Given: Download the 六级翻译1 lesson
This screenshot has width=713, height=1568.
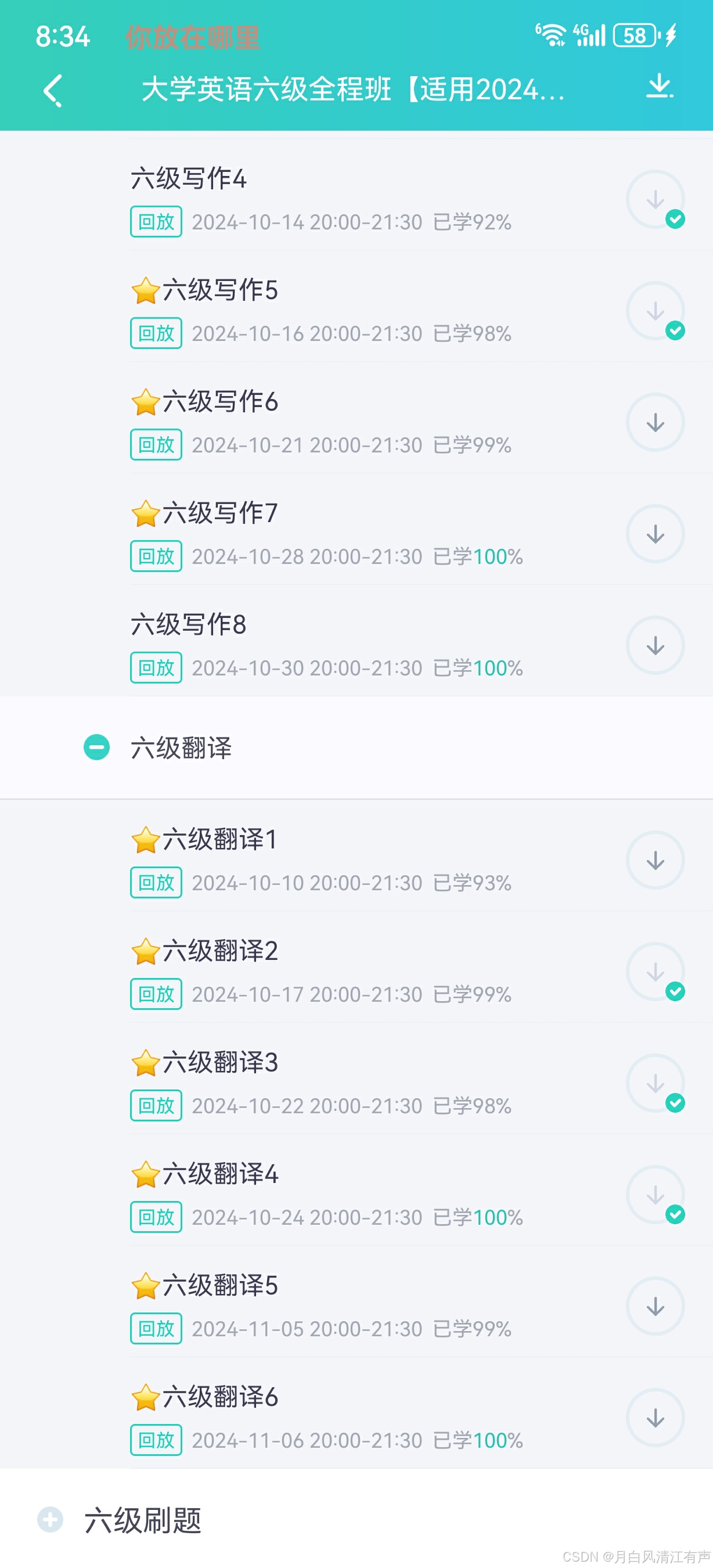Looking at the screenshot, I should [x=654, y=860].
